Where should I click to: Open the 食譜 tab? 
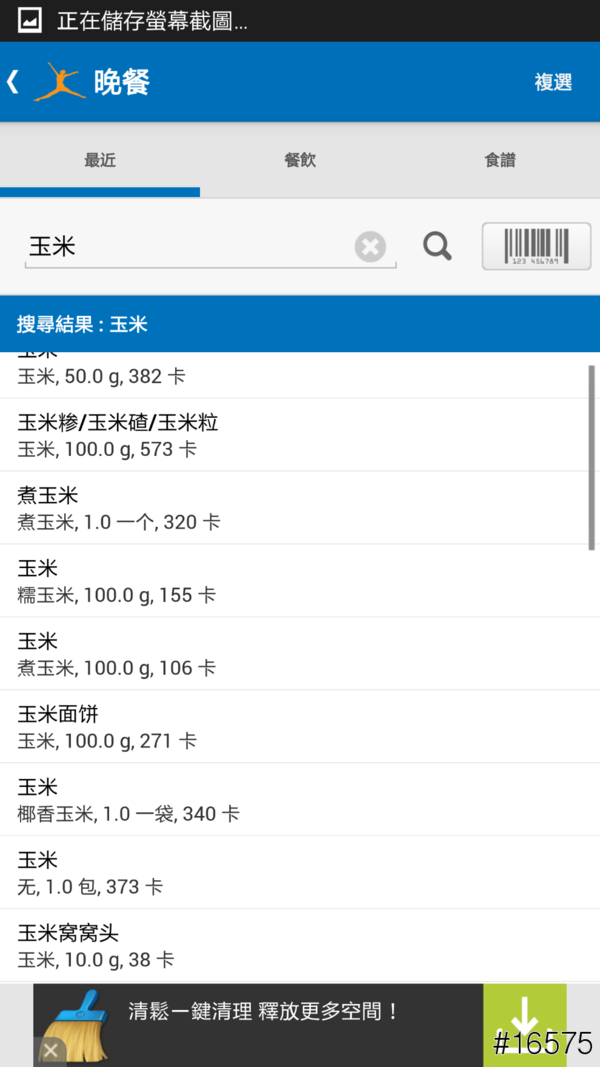click(500, 160)
